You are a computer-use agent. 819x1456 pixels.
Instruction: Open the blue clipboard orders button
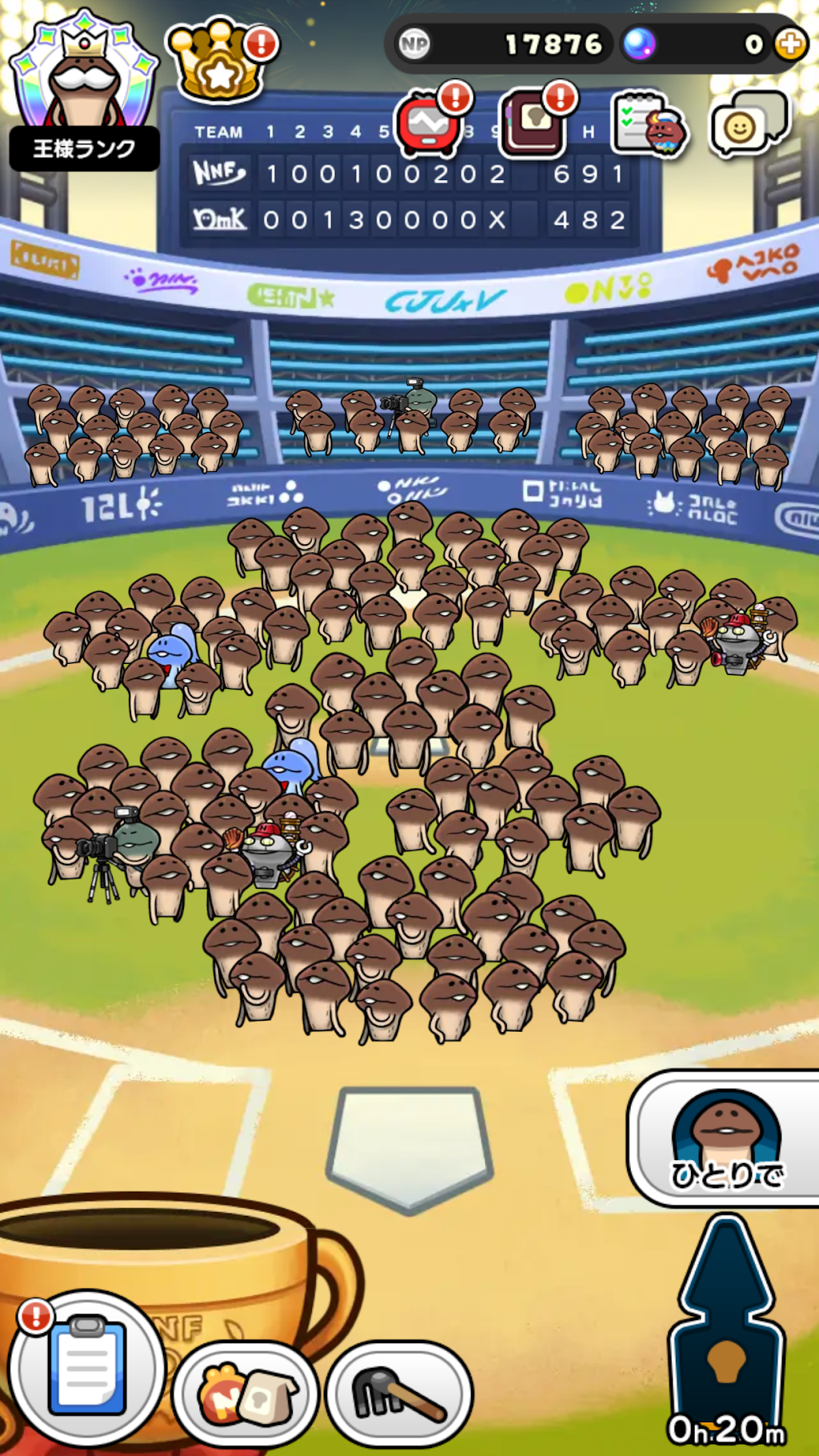pyautogui.click(x=86, y=1366)
